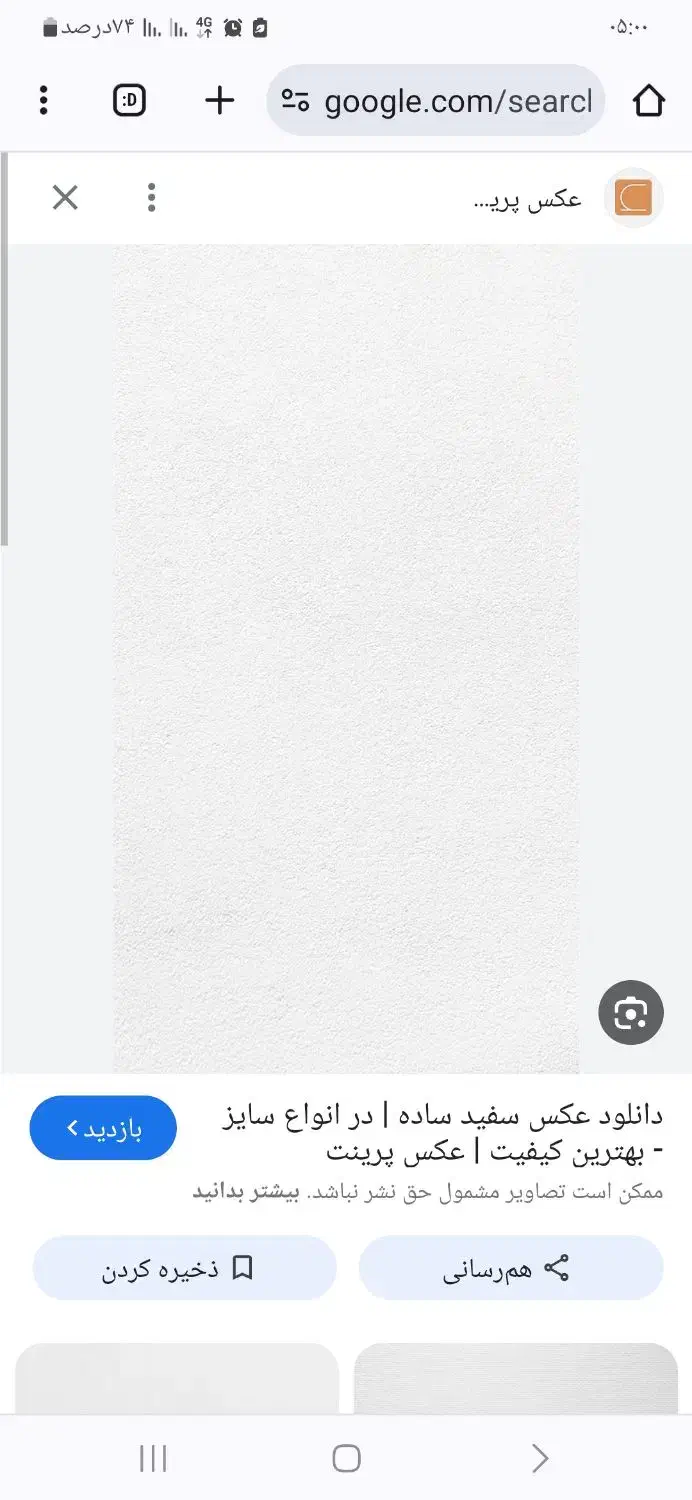Tap the بازدید visit button
The height and width of the screenshot is (1500, 692).
coord(103,1129)
